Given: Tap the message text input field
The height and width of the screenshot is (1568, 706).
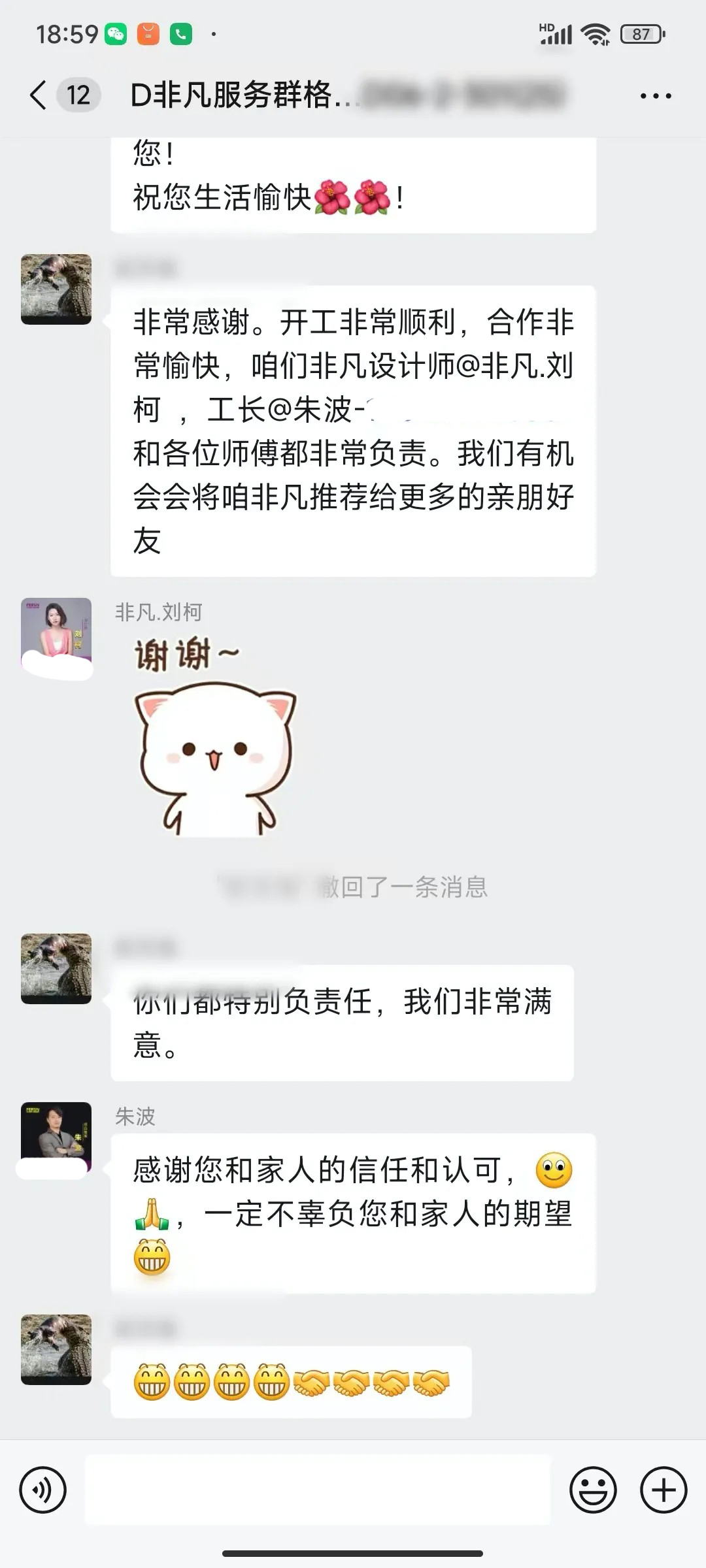Looking at the screenshot, I should pos(318,1490).
